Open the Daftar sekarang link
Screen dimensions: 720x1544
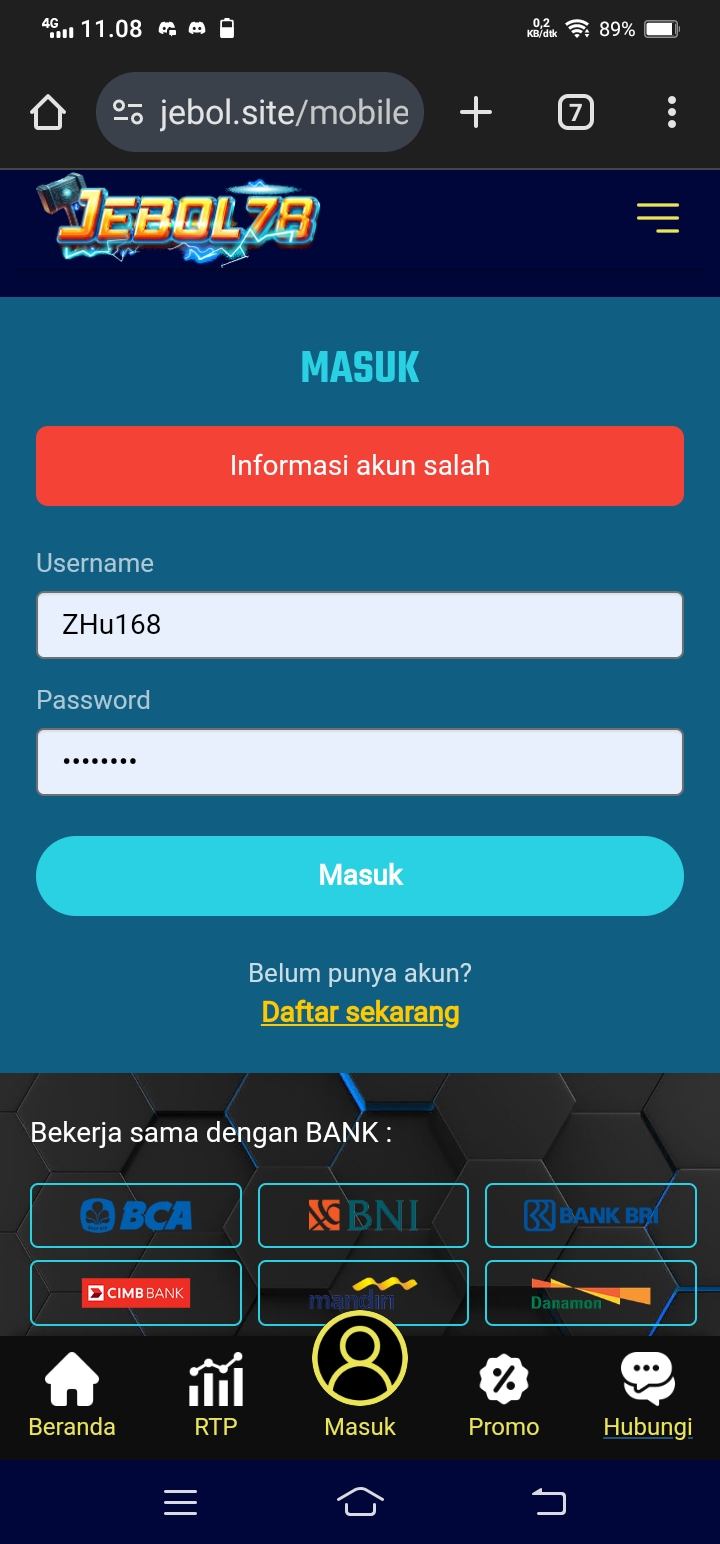[360, 1012]
